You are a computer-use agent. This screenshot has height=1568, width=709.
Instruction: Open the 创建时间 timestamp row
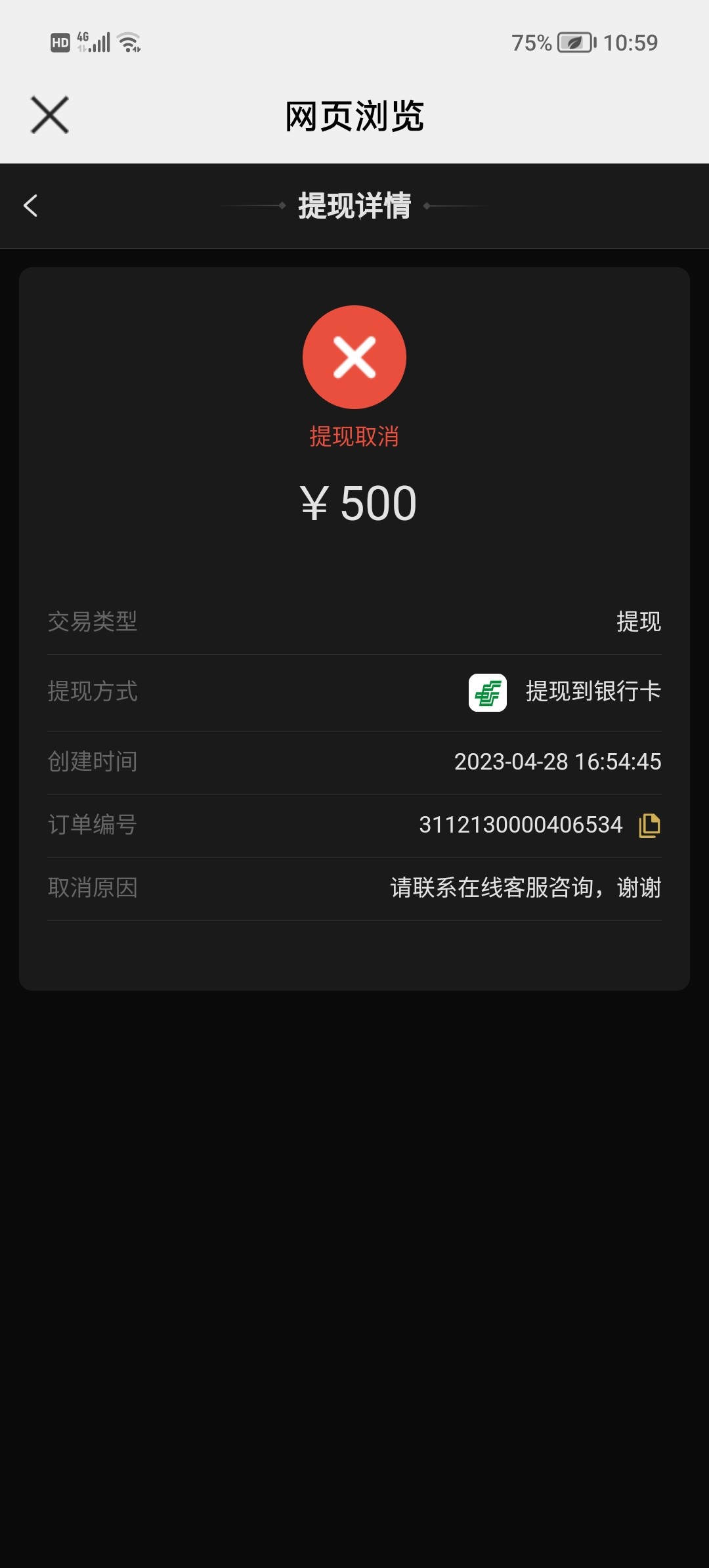click(x=354, y=762)
